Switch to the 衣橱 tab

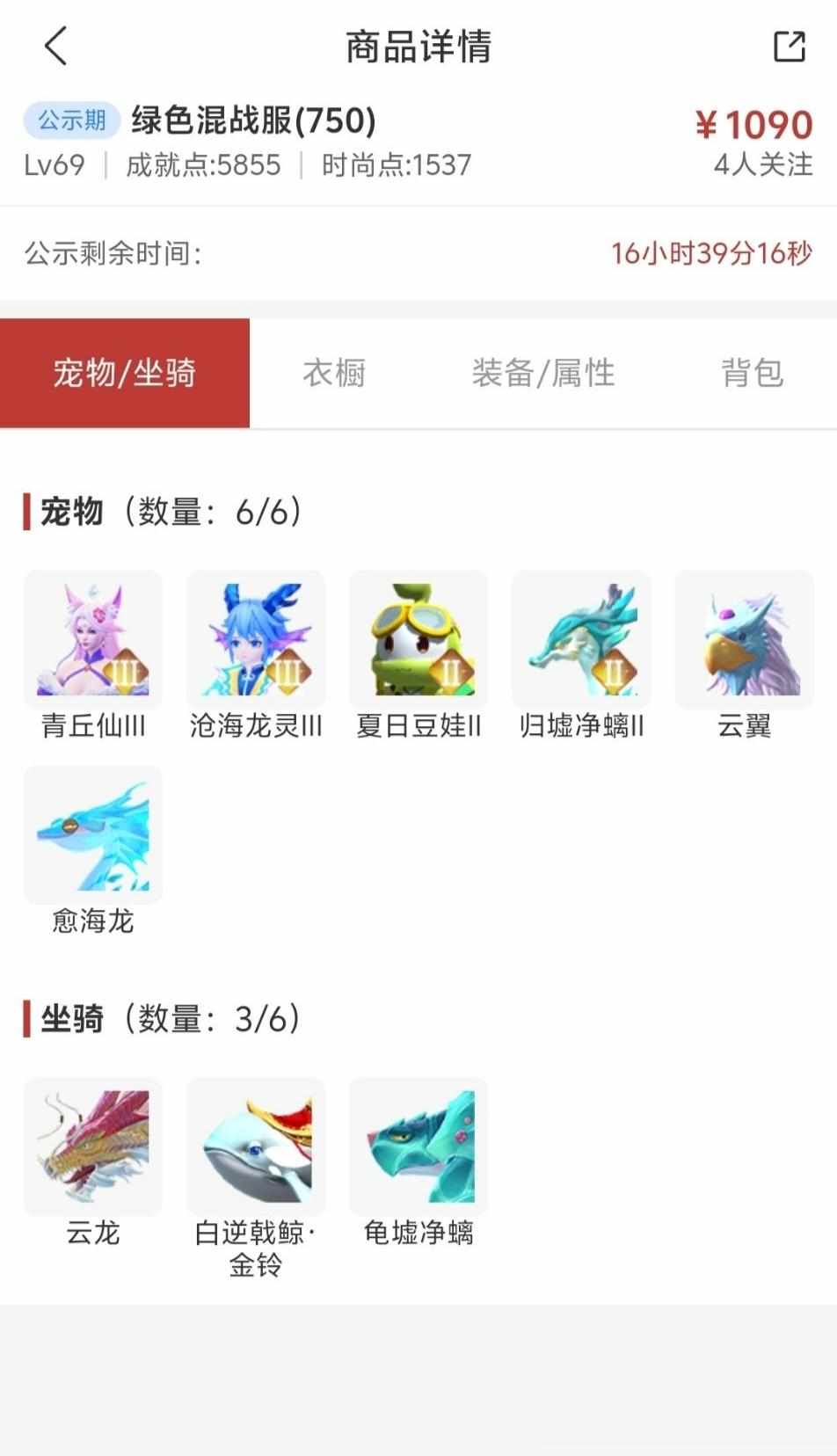click(x=334, y=373)
